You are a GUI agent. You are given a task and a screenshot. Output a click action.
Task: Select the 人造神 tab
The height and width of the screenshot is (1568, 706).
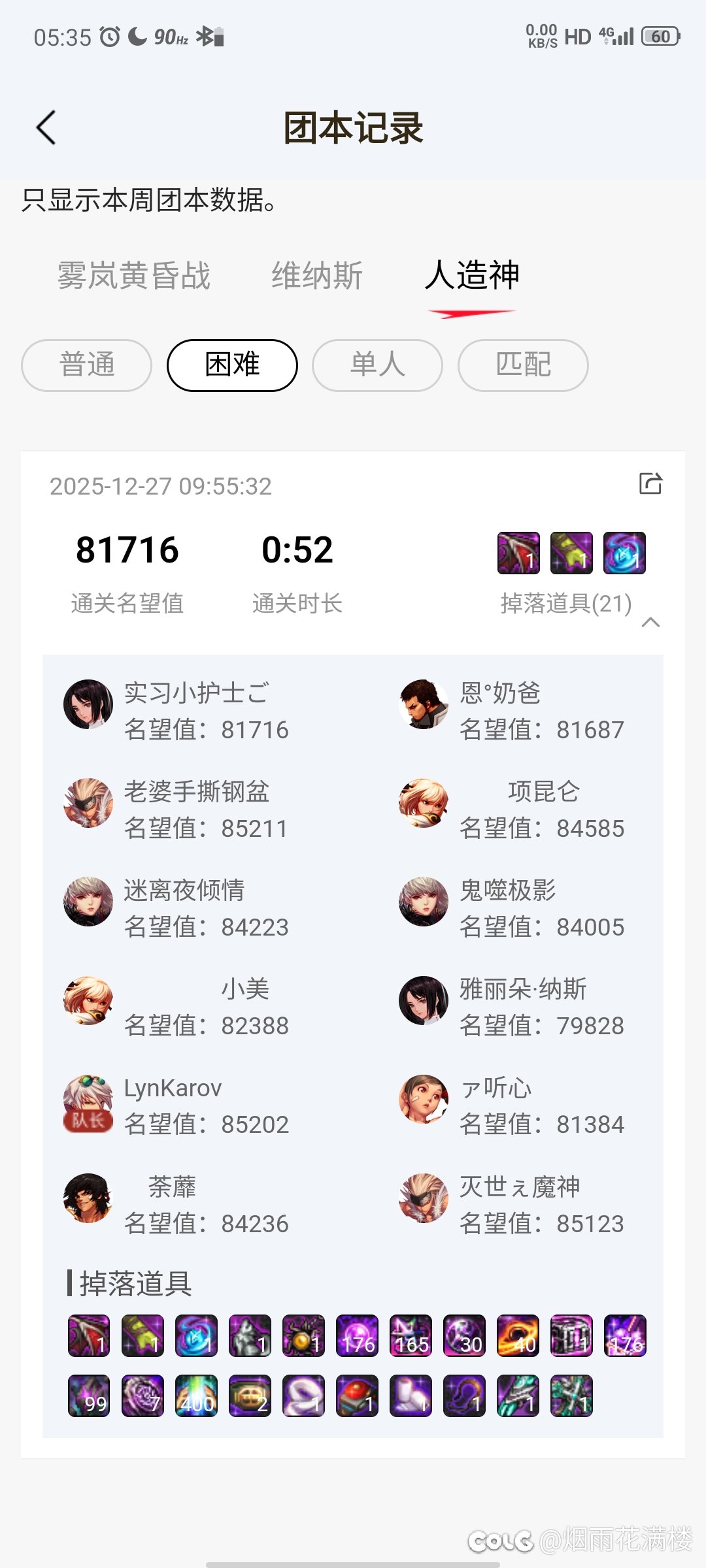point(471,275)
